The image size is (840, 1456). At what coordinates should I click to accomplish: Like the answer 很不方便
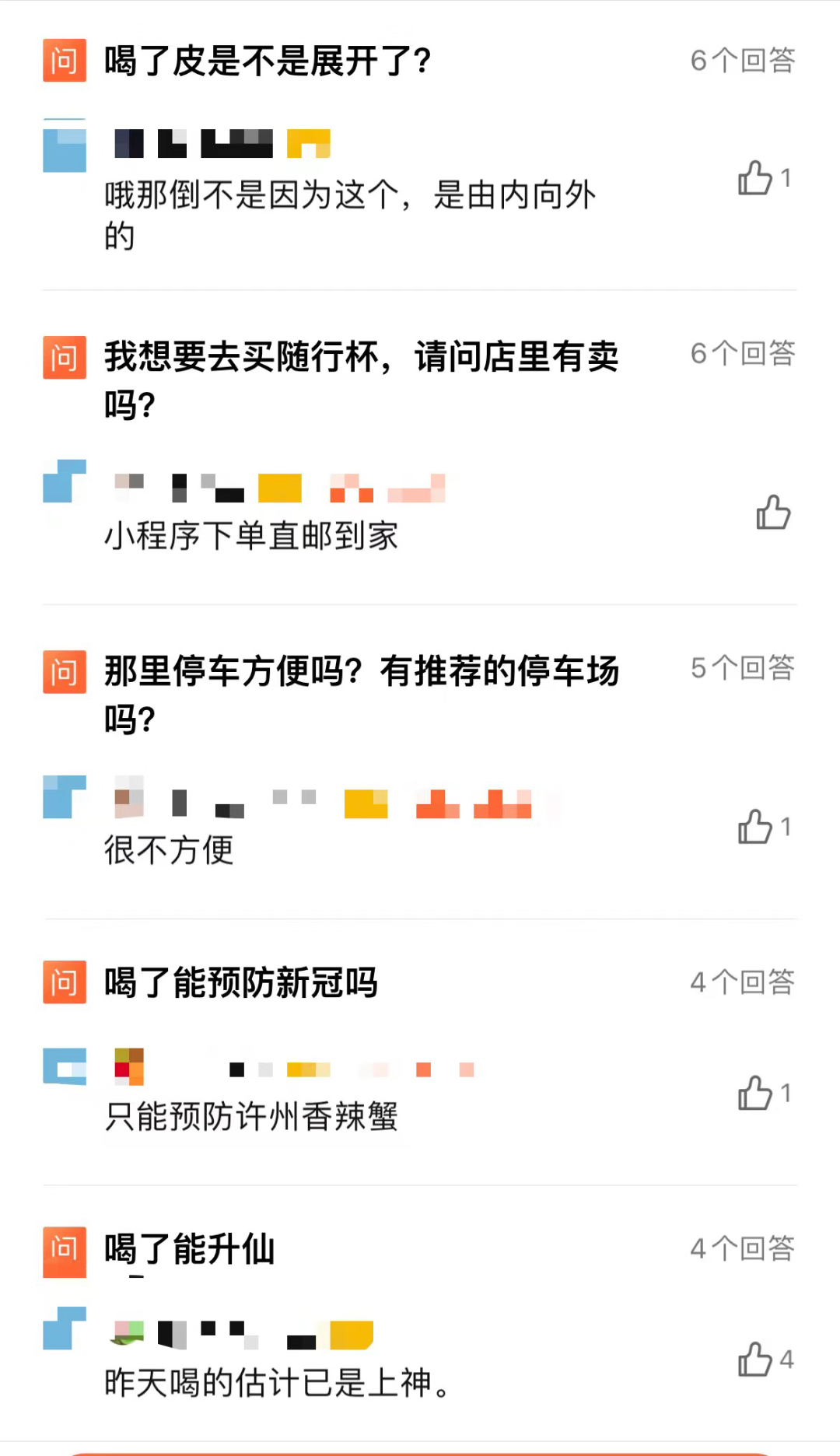(x=754, y=827)
